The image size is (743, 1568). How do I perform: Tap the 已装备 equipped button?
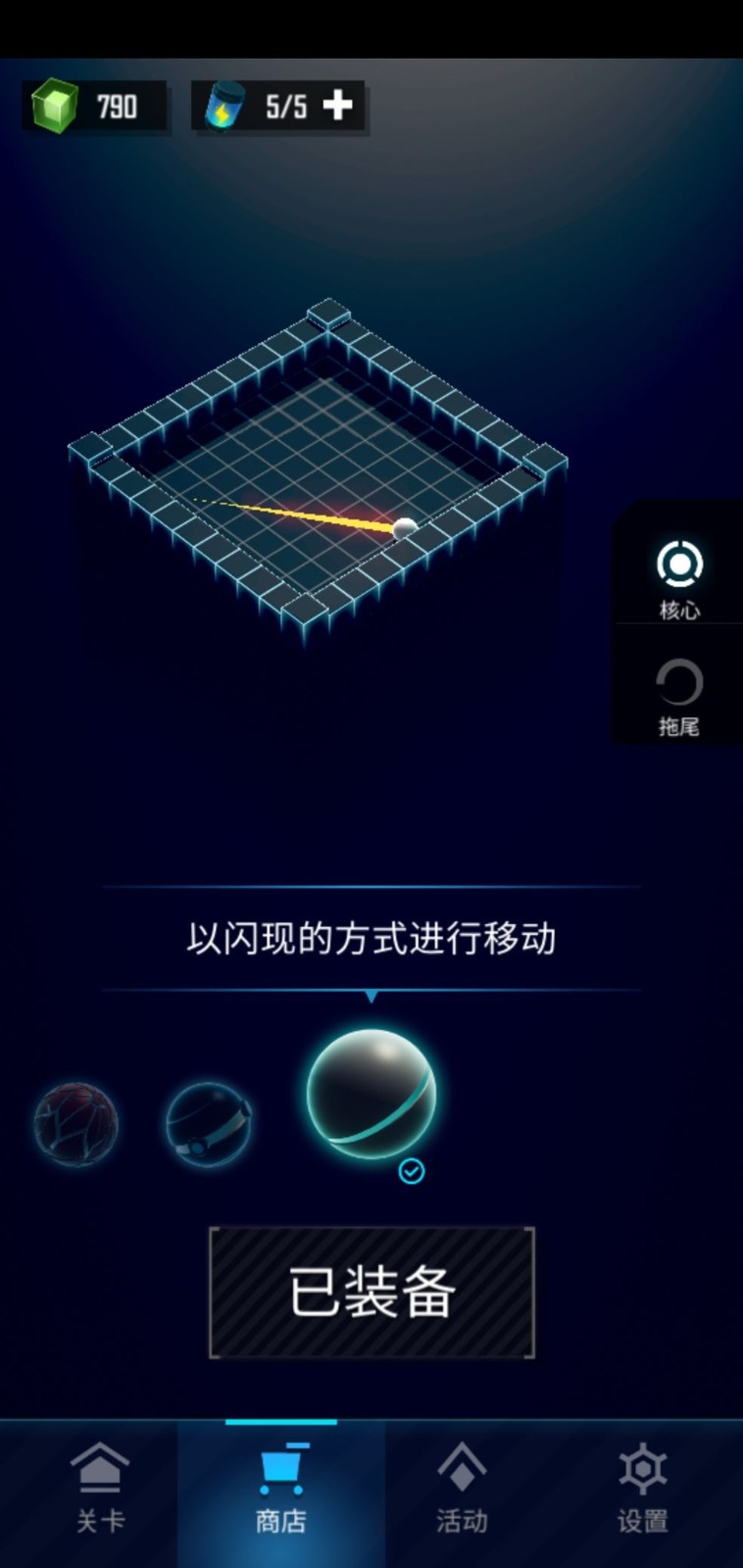(x=371, y=1292)
